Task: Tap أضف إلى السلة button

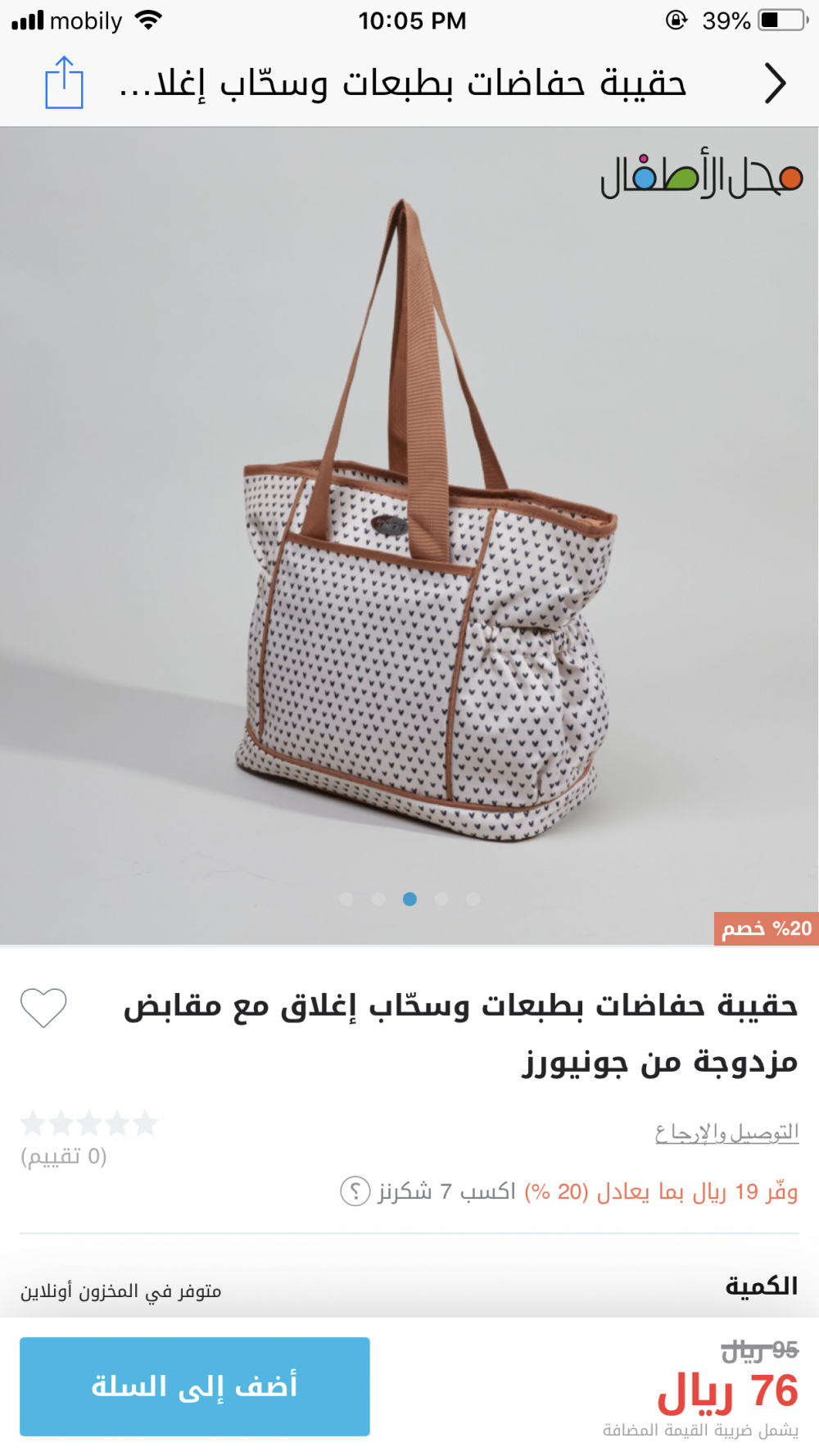Action: (x=195, y=1386)
